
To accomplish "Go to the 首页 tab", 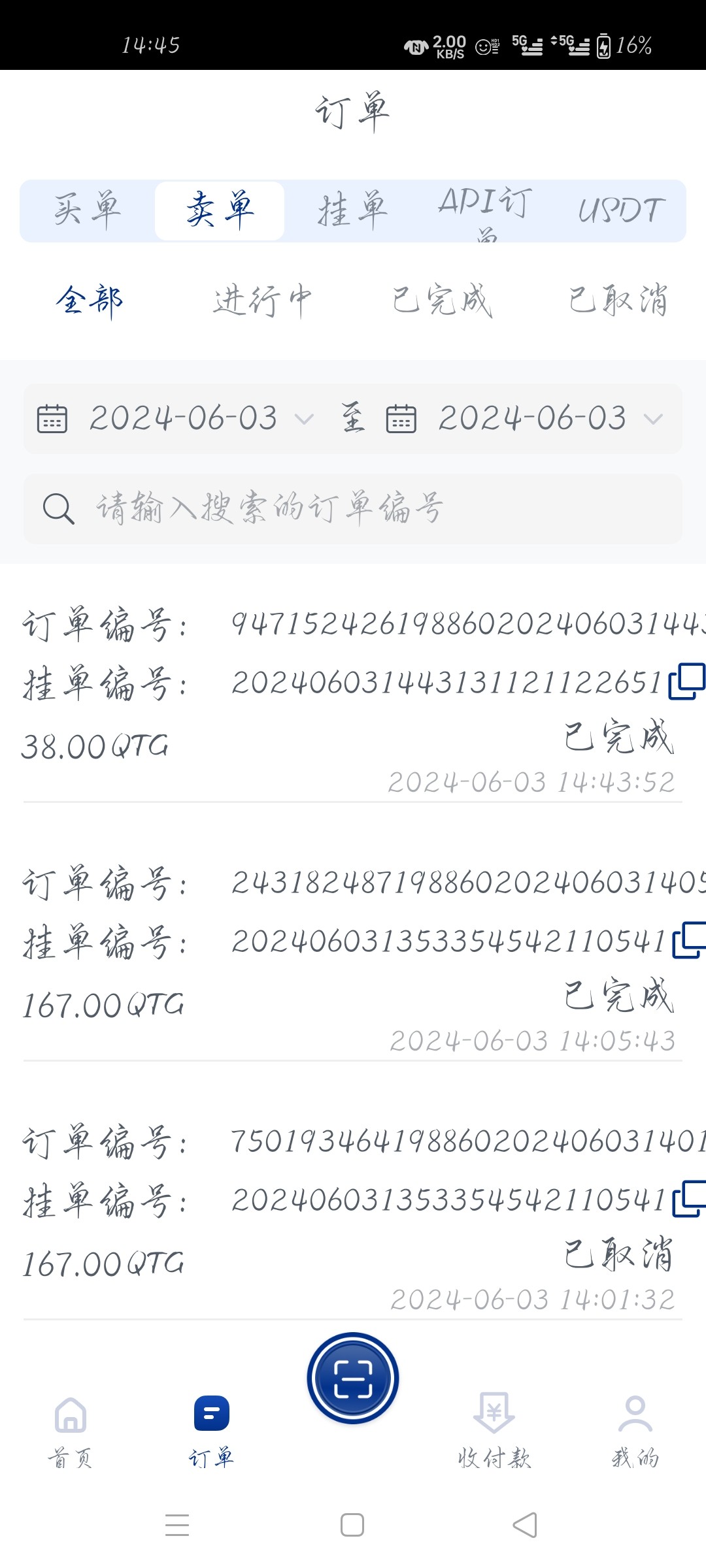I will [71, 1429].
